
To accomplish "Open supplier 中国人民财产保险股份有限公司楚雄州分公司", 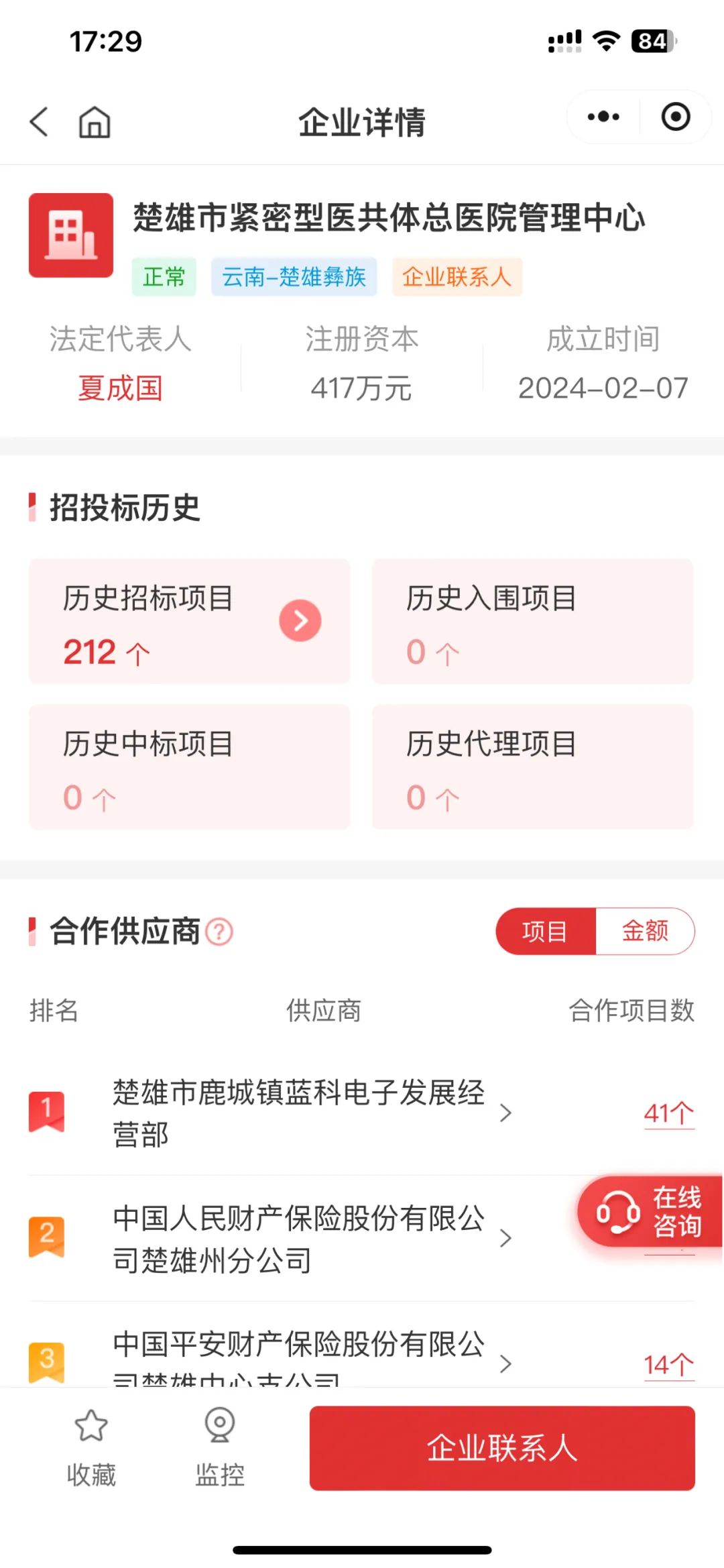I will (x=298, y=1239).
